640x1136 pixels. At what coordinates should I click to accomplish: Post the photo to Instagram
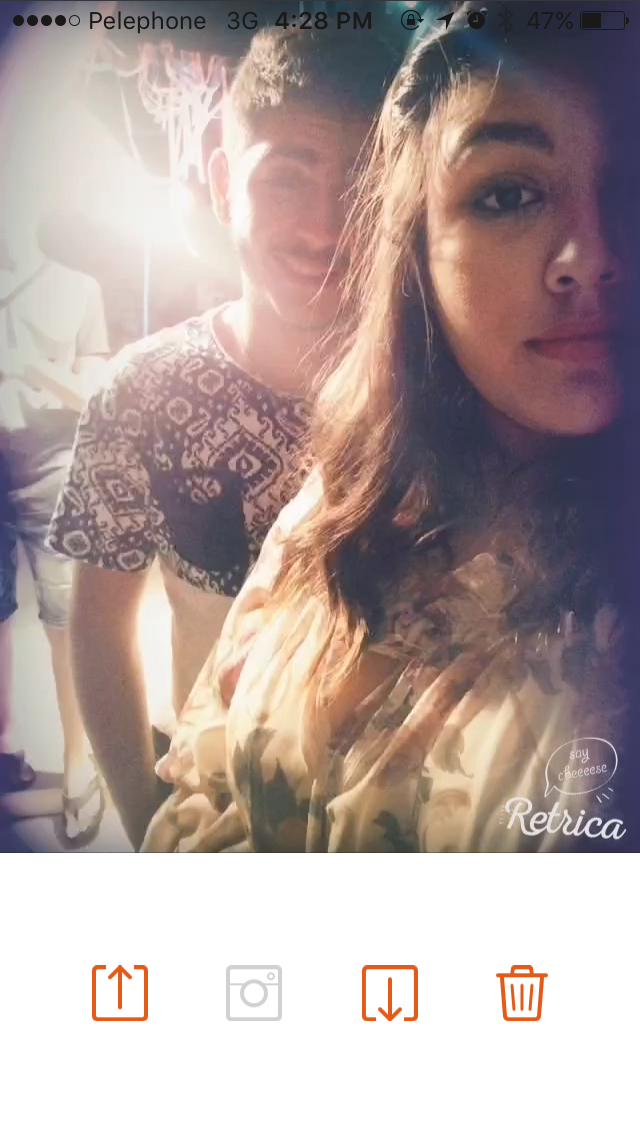click(254, 992)
